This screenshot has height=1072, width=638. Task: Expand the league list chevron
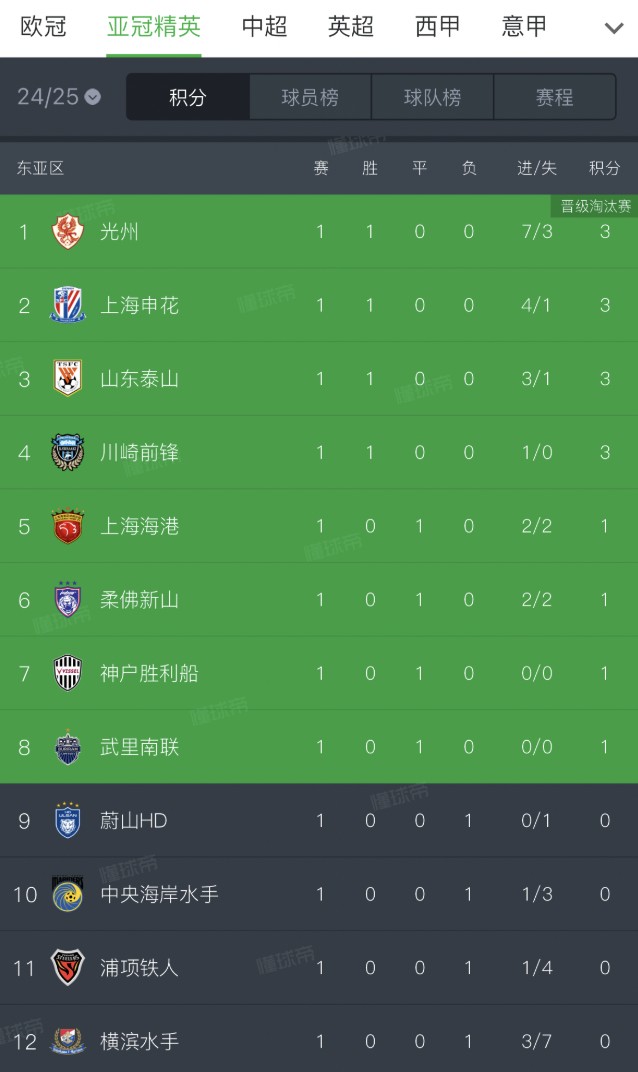point(614,28)
